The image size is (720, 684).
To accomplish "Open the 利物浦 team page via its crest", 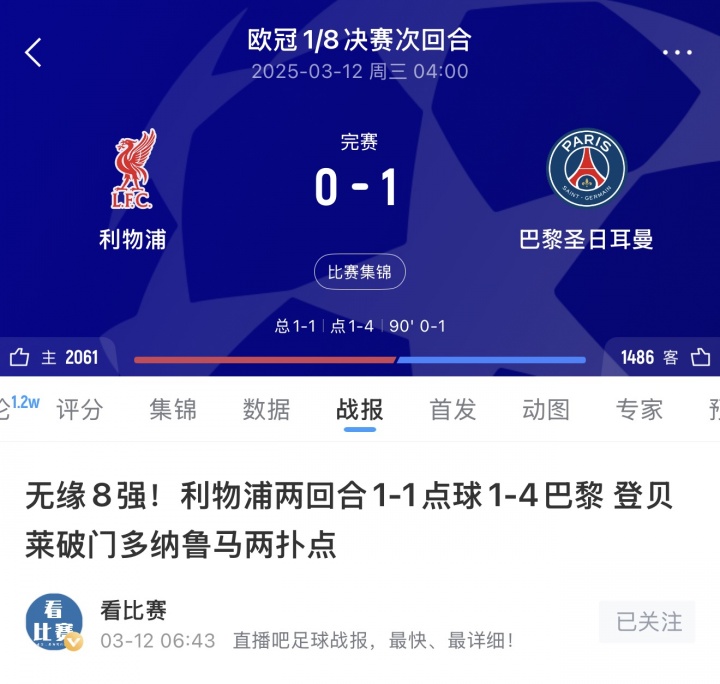I will pyautogui.click(x=132, y=170).
